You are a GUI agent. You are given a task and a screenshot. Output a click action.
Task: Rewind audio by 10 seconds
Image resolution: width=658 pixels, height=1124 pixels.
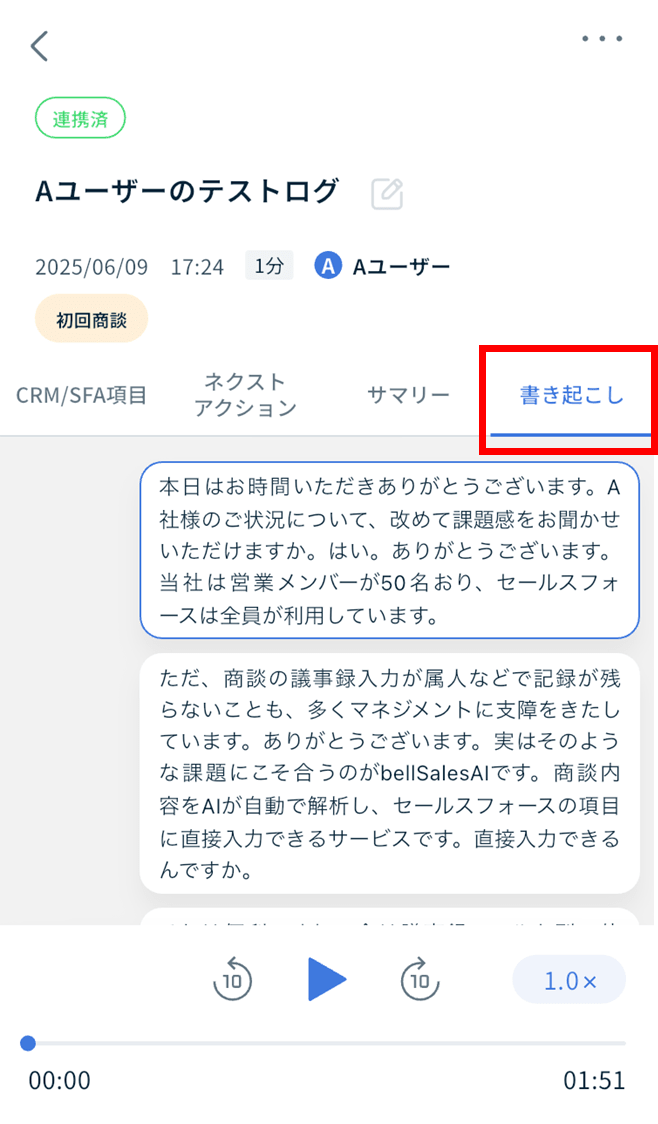232,980
